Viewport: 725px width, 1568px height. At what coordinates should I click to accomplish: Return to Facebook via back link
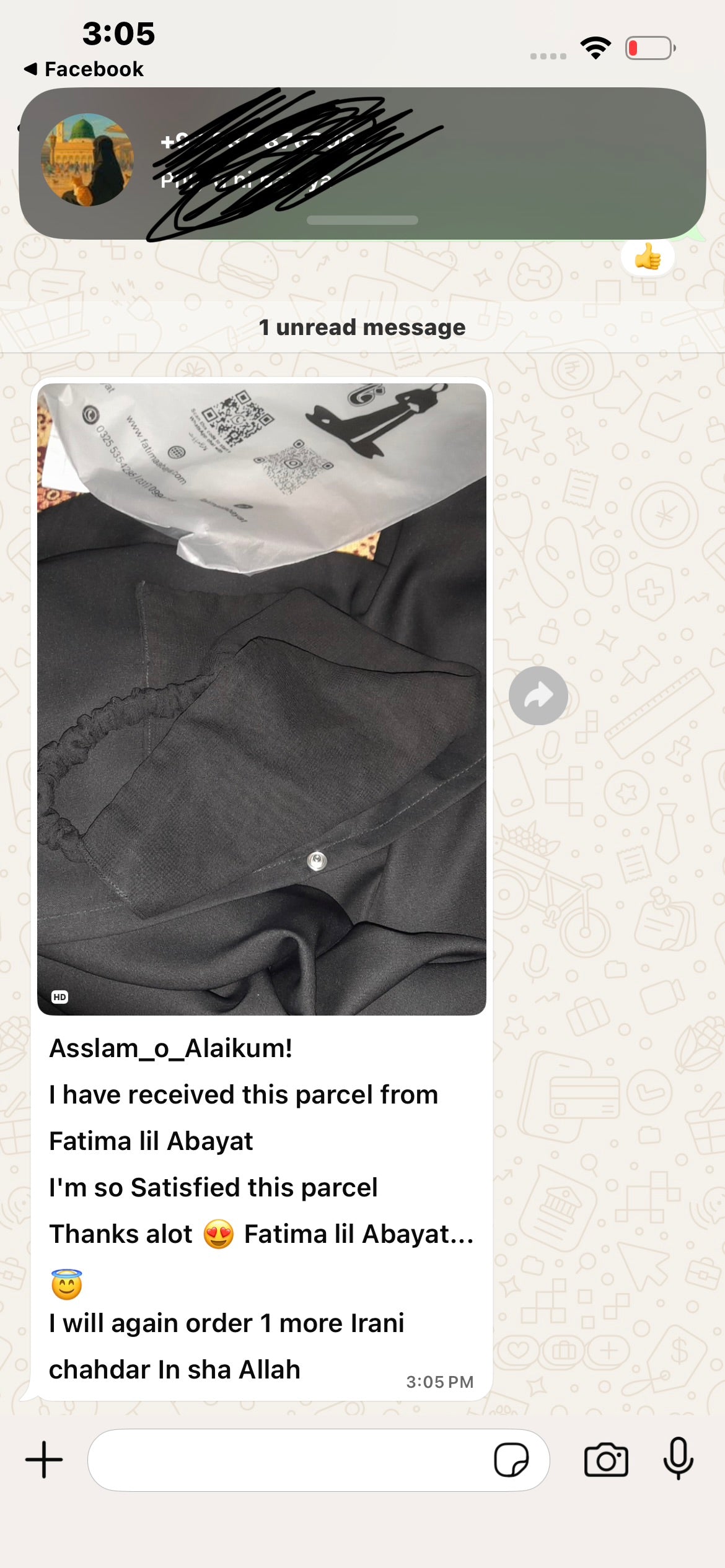(84, 69)
